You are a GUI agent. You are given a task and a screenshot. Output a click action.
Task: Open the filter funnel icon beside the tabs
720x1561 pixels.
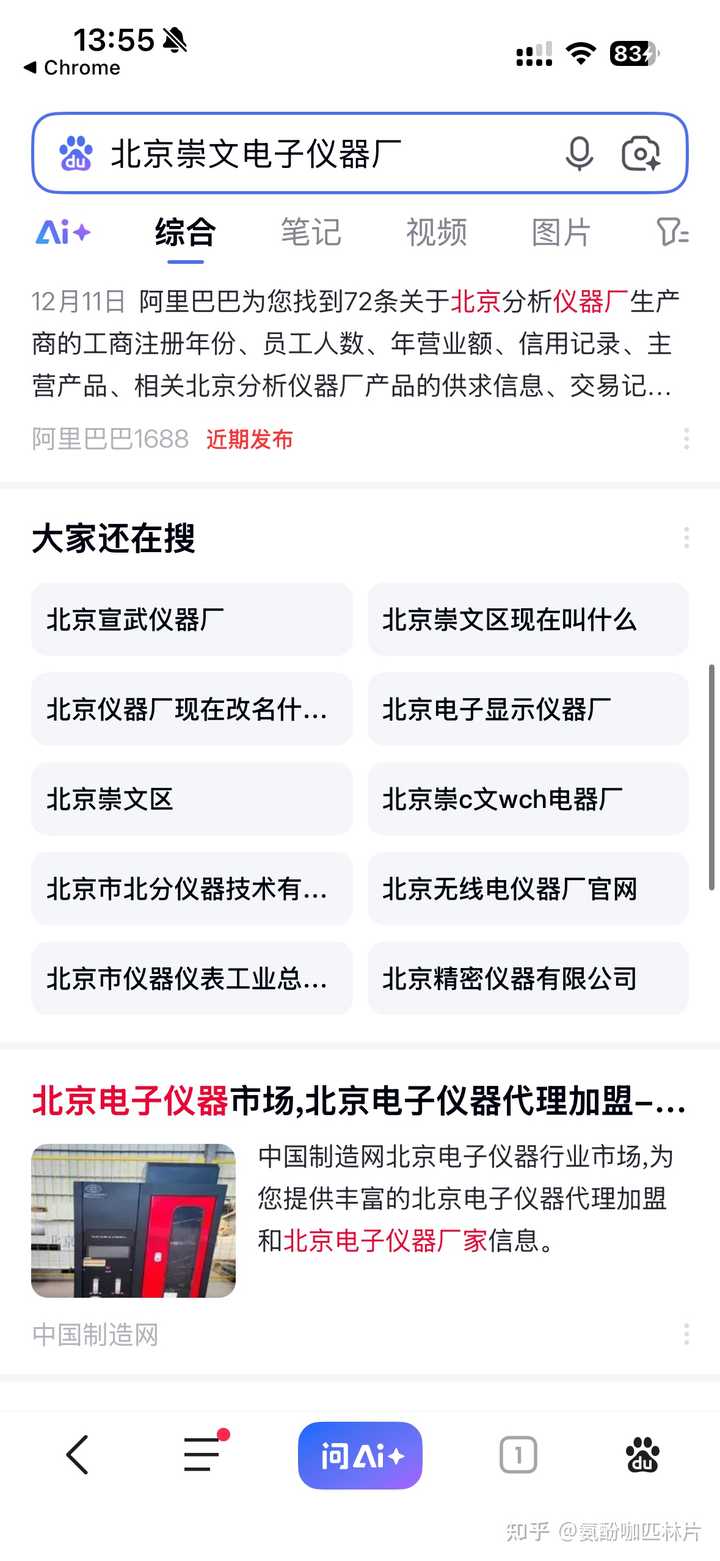pyautogui.click(x=685, y=232)
